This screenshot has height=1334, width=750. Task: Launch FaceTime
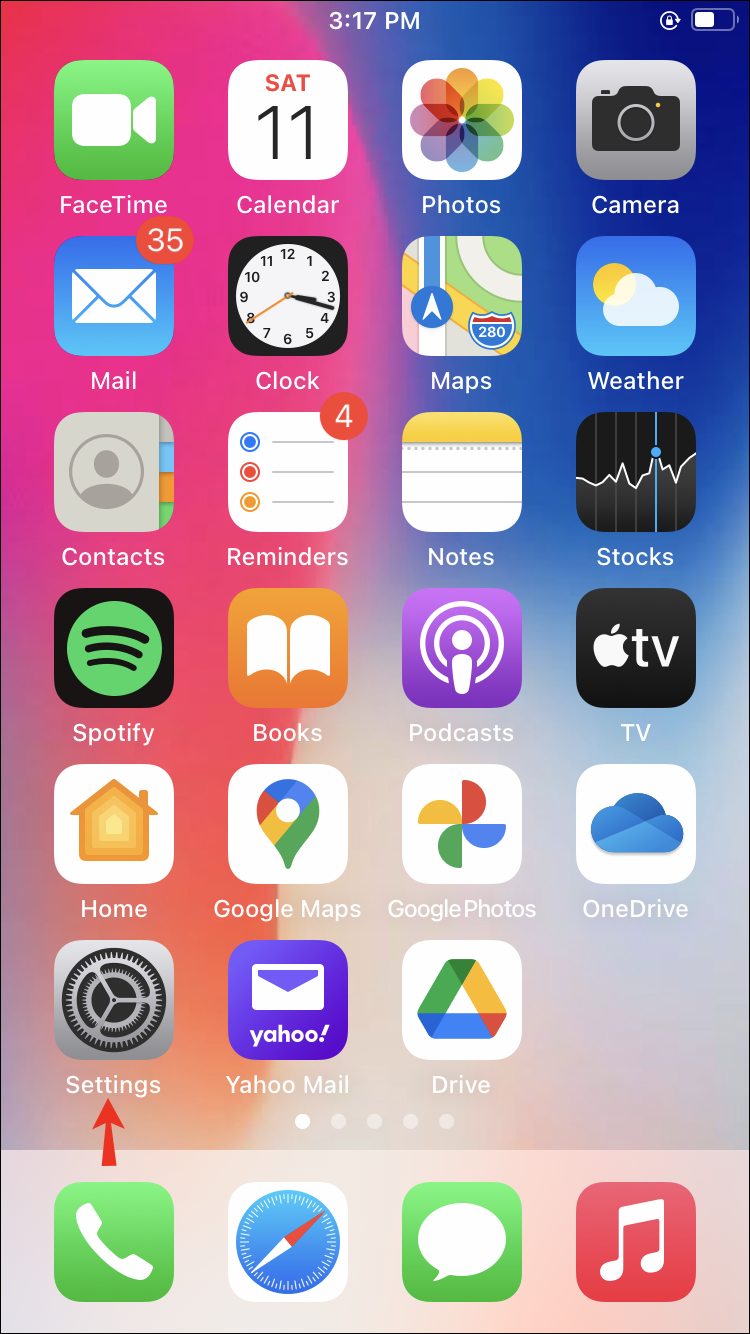114,120
